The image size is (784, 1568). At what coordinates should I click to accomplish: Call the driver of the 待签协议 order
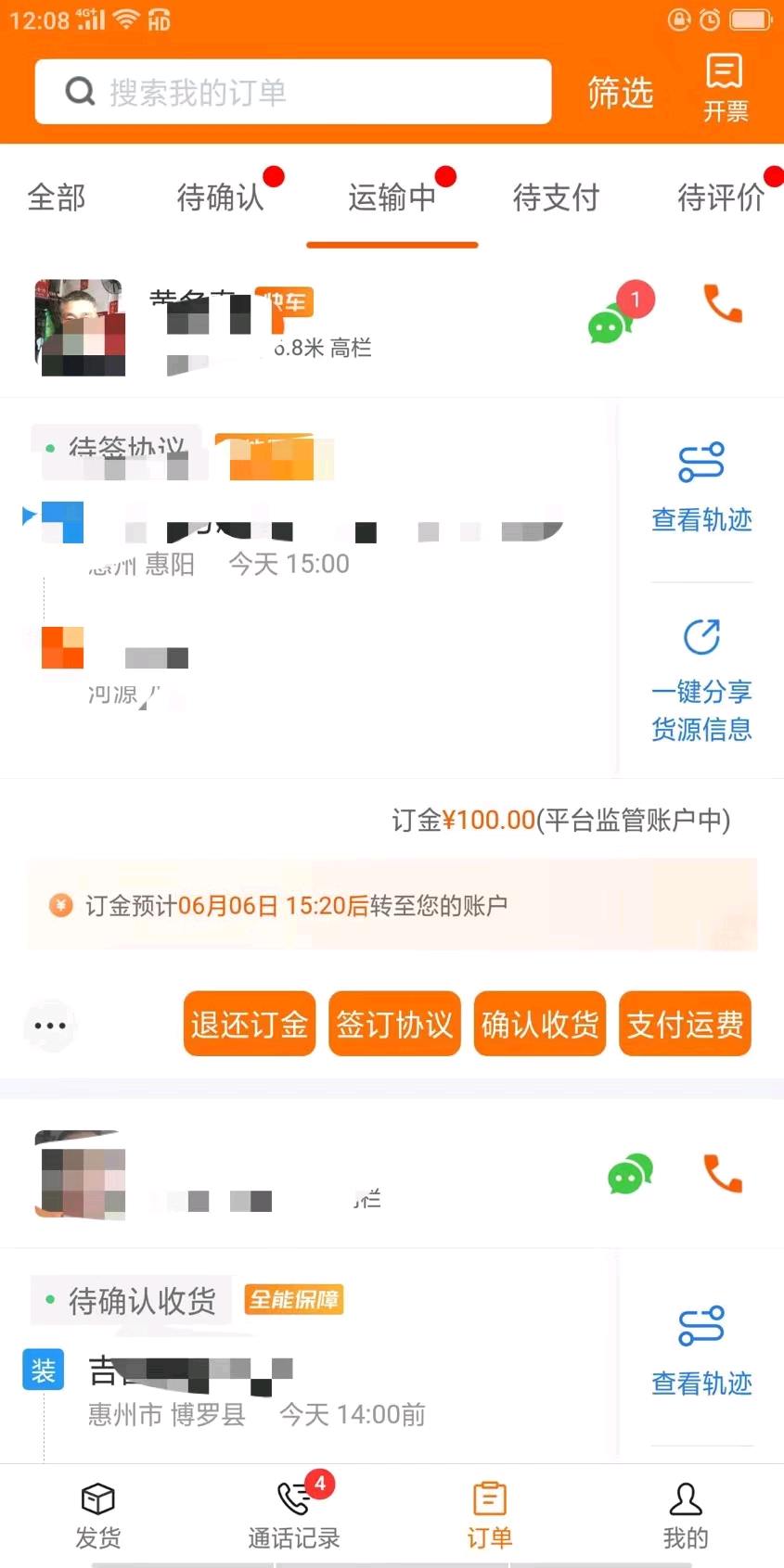coord(723,303)
